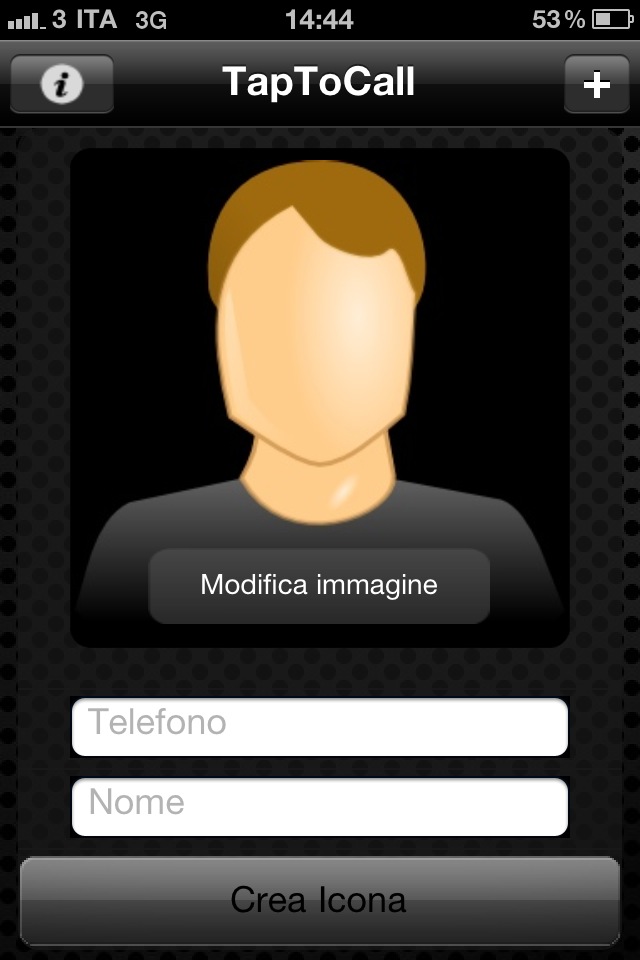Tap the plus icon to add contact

click(x=596, y=84)
